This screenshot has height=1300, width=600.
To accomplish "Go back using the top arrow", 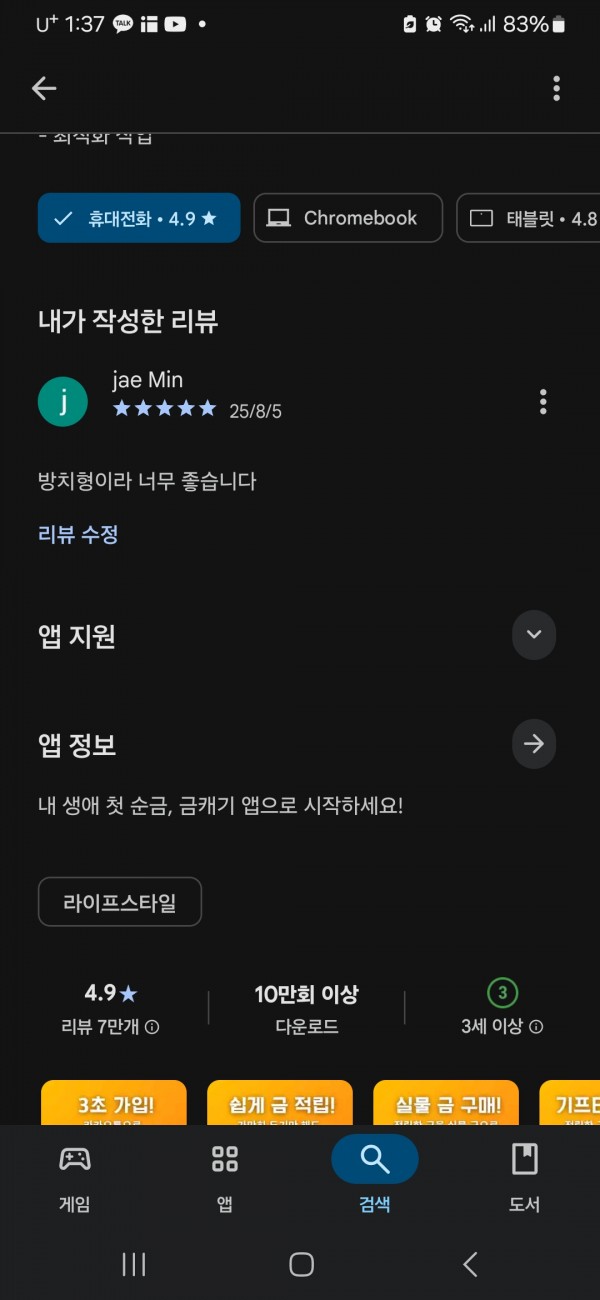I will pyautogui.click(x=44, y=88).
